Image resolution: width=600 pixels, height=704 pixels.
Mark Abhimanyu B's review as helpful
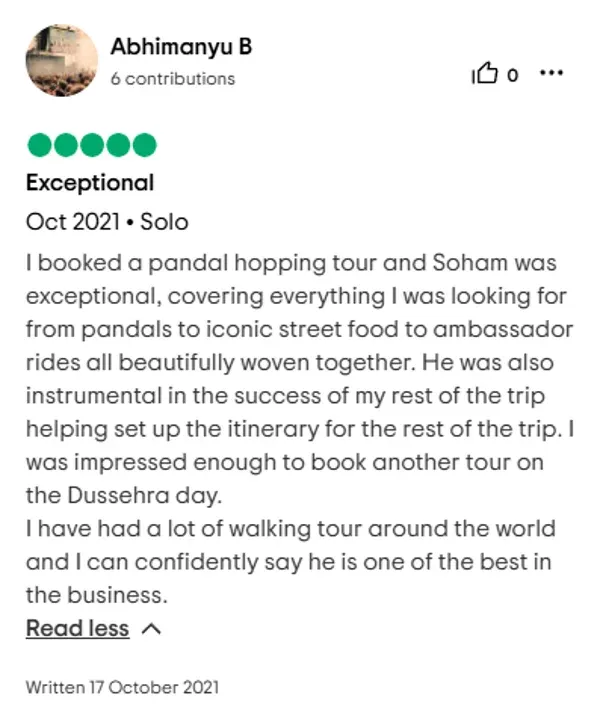pyautogui.click(x=484, y=74)
